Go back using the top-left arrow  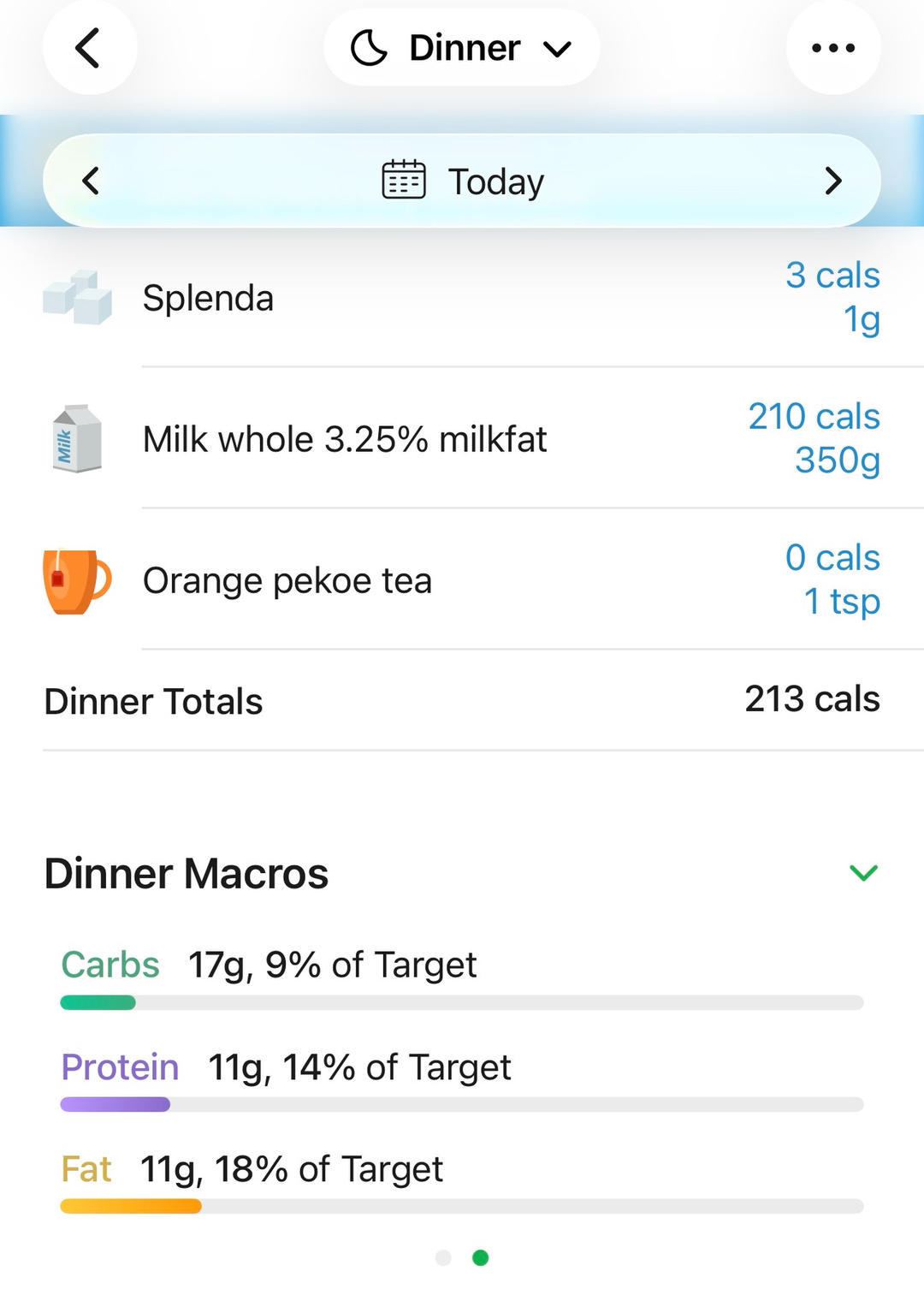[89, 47]
